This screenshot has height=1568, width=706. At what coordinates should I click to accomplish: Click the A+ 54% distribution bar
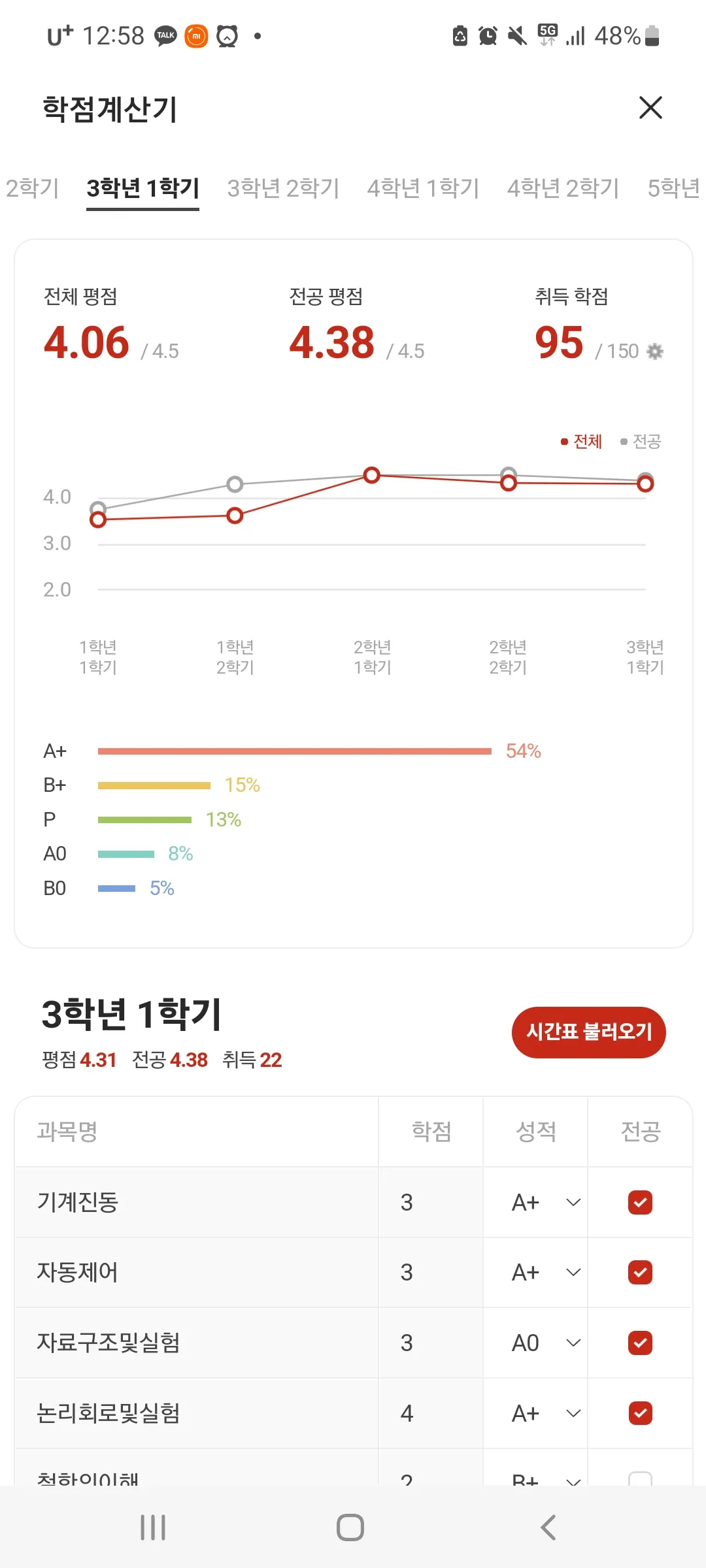coord(294,751)
